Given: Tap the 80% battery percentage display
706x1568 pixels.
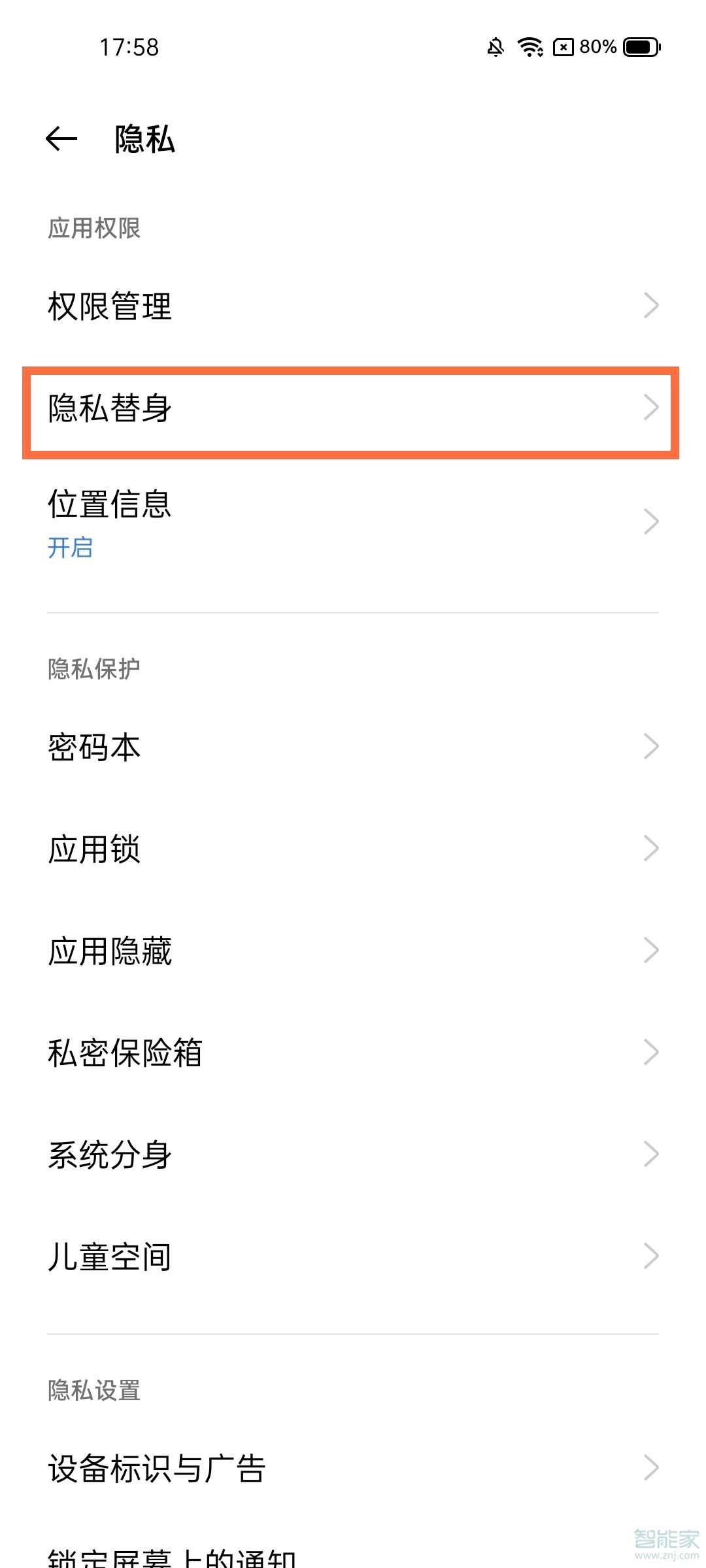Looking at the screenshot, I should [596, 47].
